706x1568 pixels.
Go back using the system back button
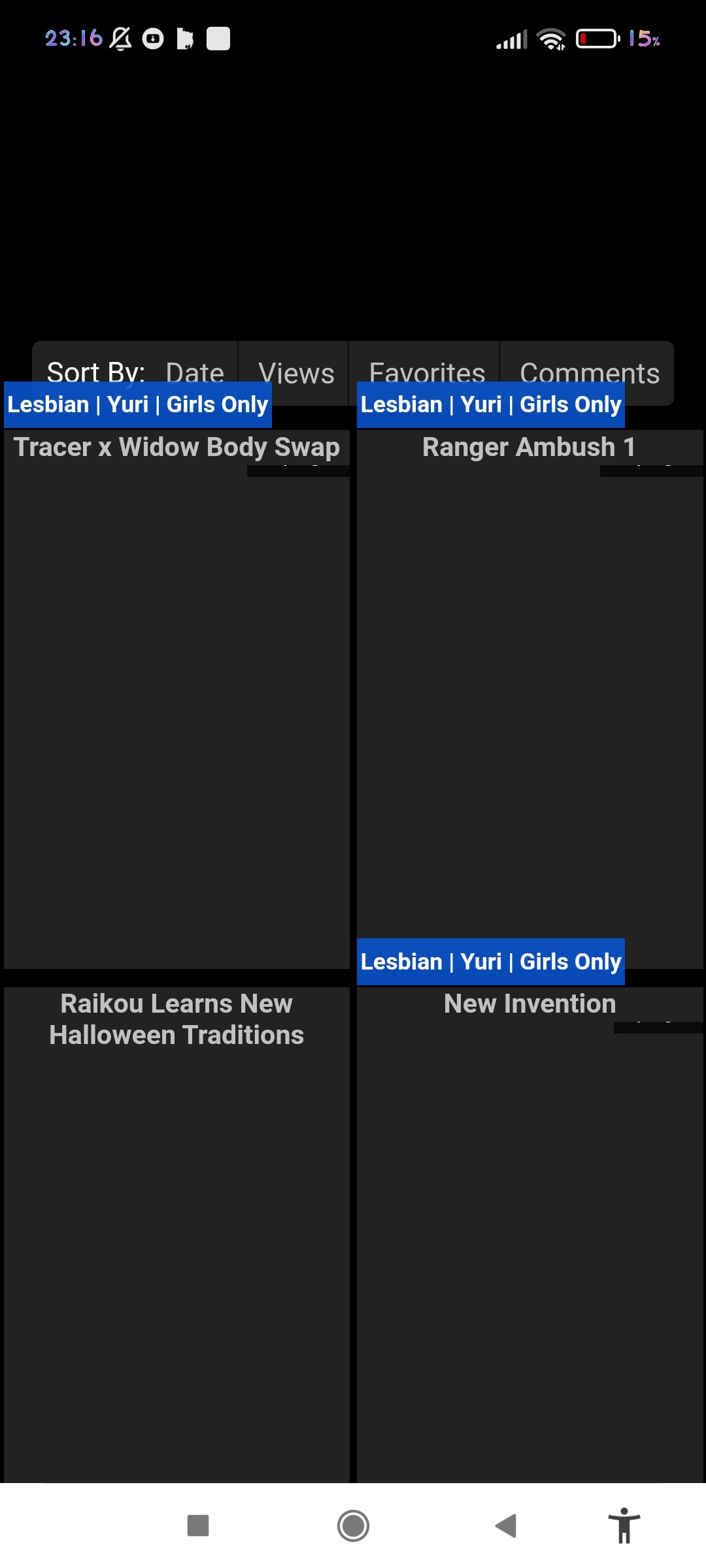pos(506,1526)
